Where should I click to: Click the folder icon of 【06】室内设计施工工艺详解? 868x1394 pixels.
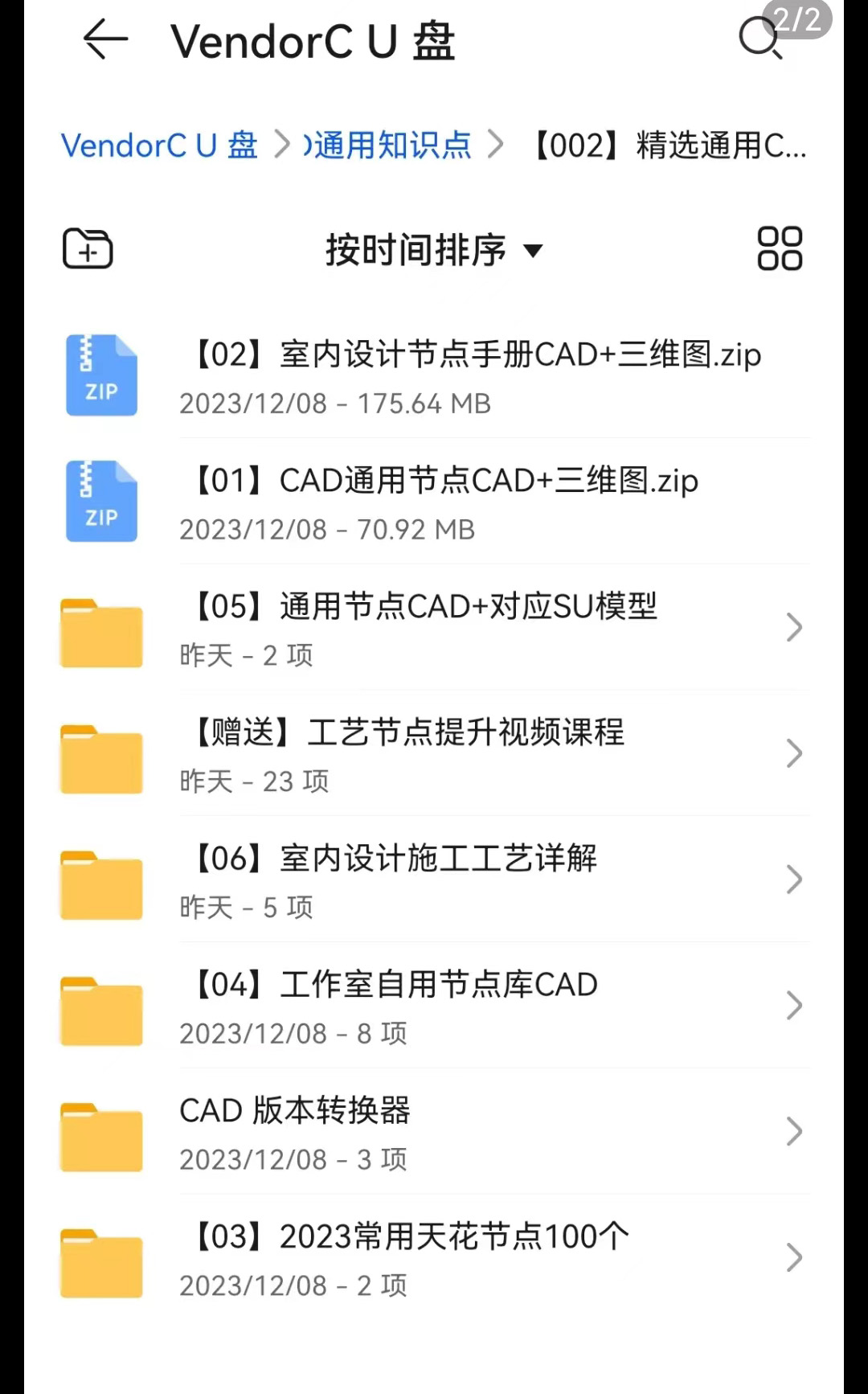(x=100, y=882)
